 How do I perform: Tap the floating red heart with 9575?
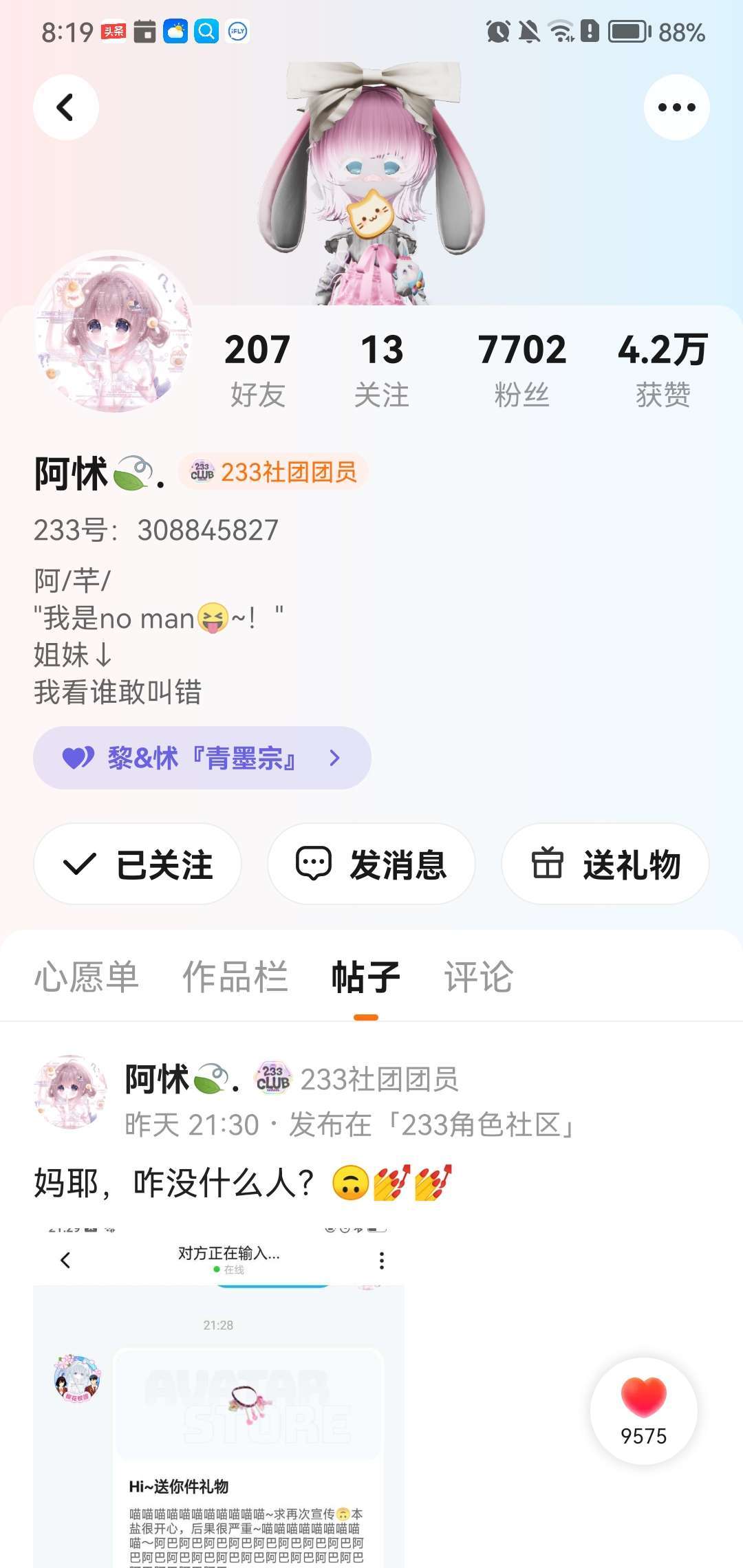click(643, 1411)
